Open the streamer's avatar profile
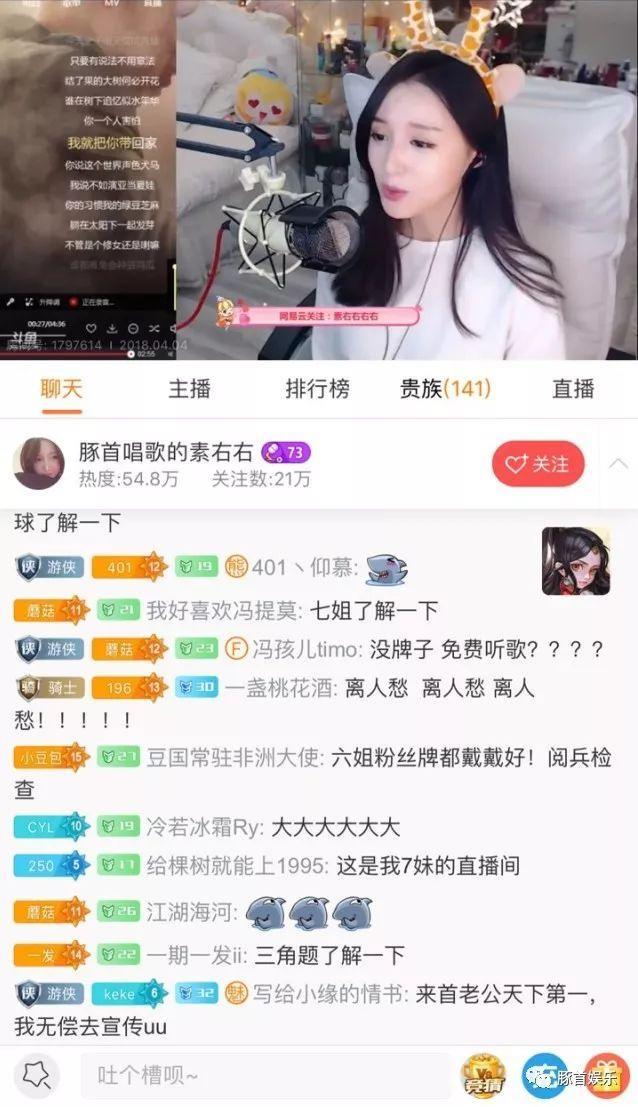Screen dimensions: 638x1107 [39, 464]
